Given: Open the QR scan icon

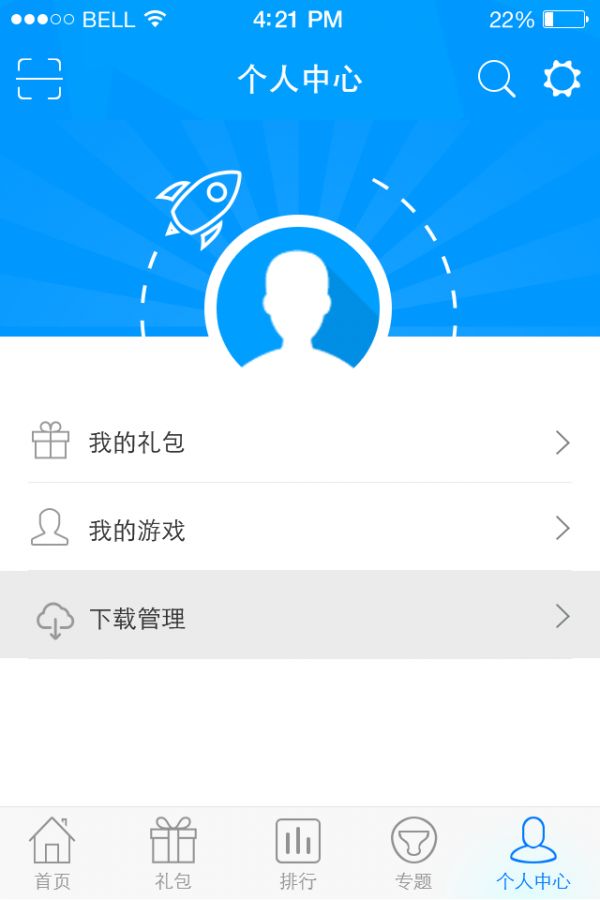Looking at the screenshot, I should [39, 79].
